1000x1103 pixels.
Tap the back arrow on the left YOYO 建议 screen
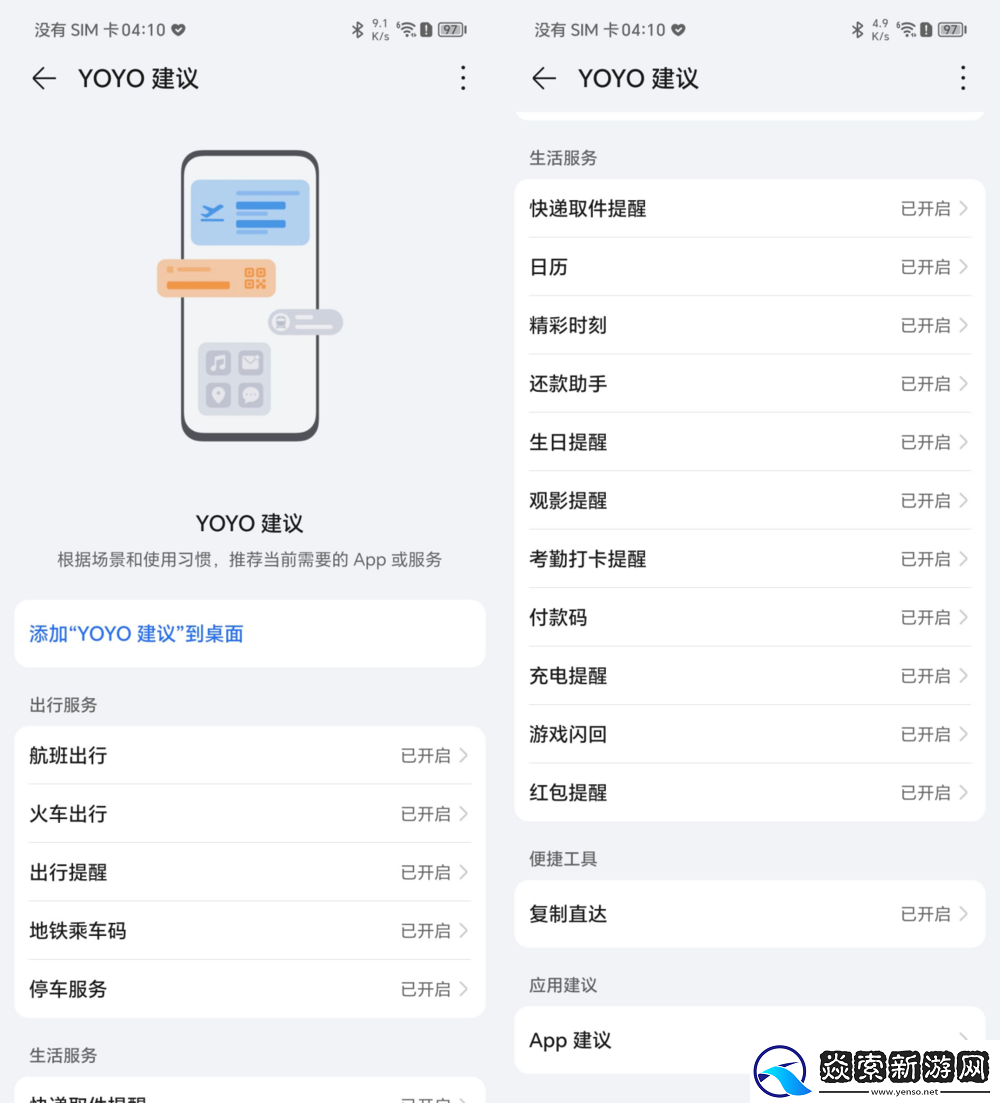tap(44, 78)
